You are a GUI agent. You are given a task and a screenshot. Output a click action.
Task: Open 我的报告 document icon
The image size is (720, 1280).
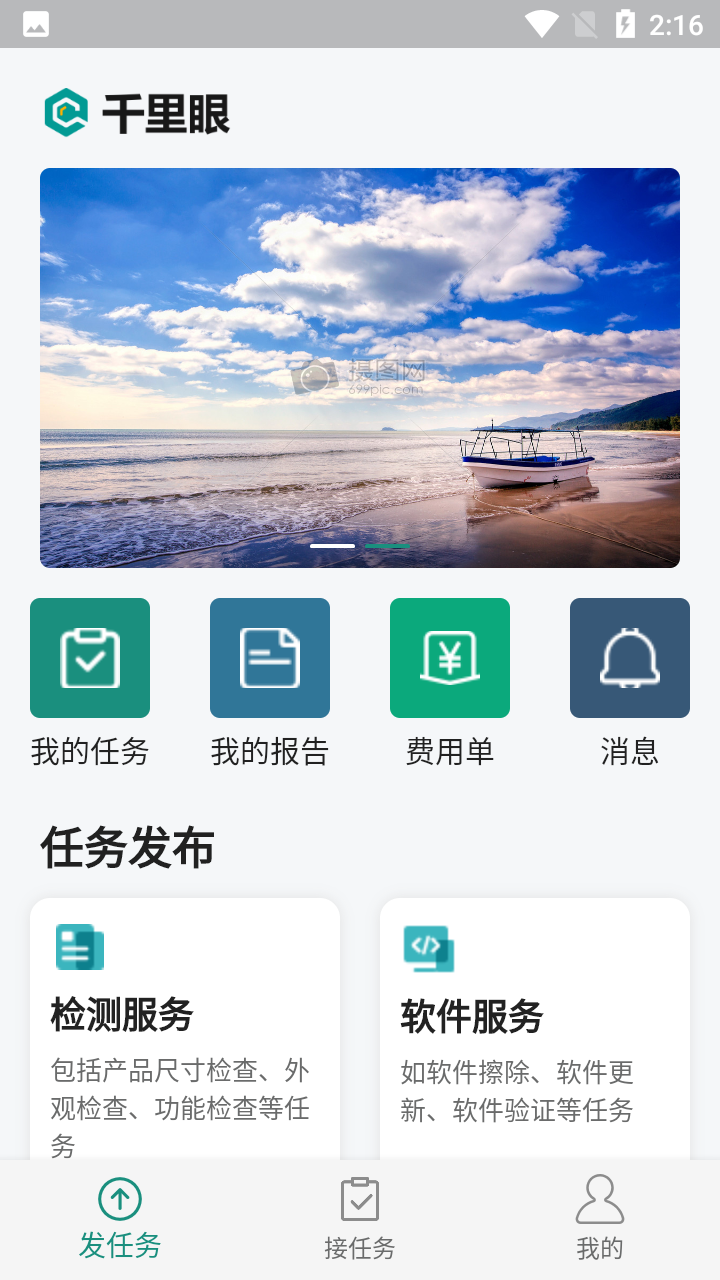(269, 657)
